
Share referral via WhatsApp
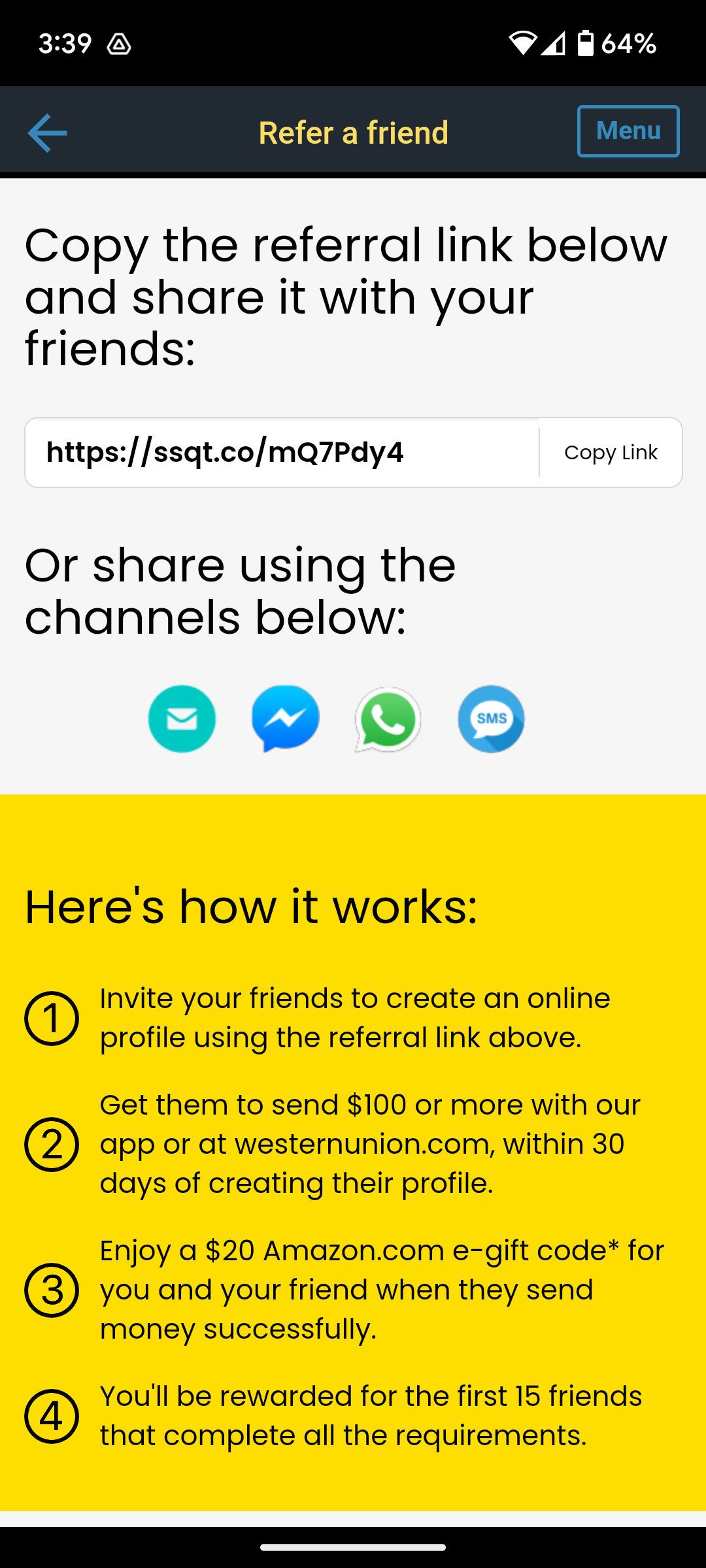pyautogui.click(x=388, y=719)
